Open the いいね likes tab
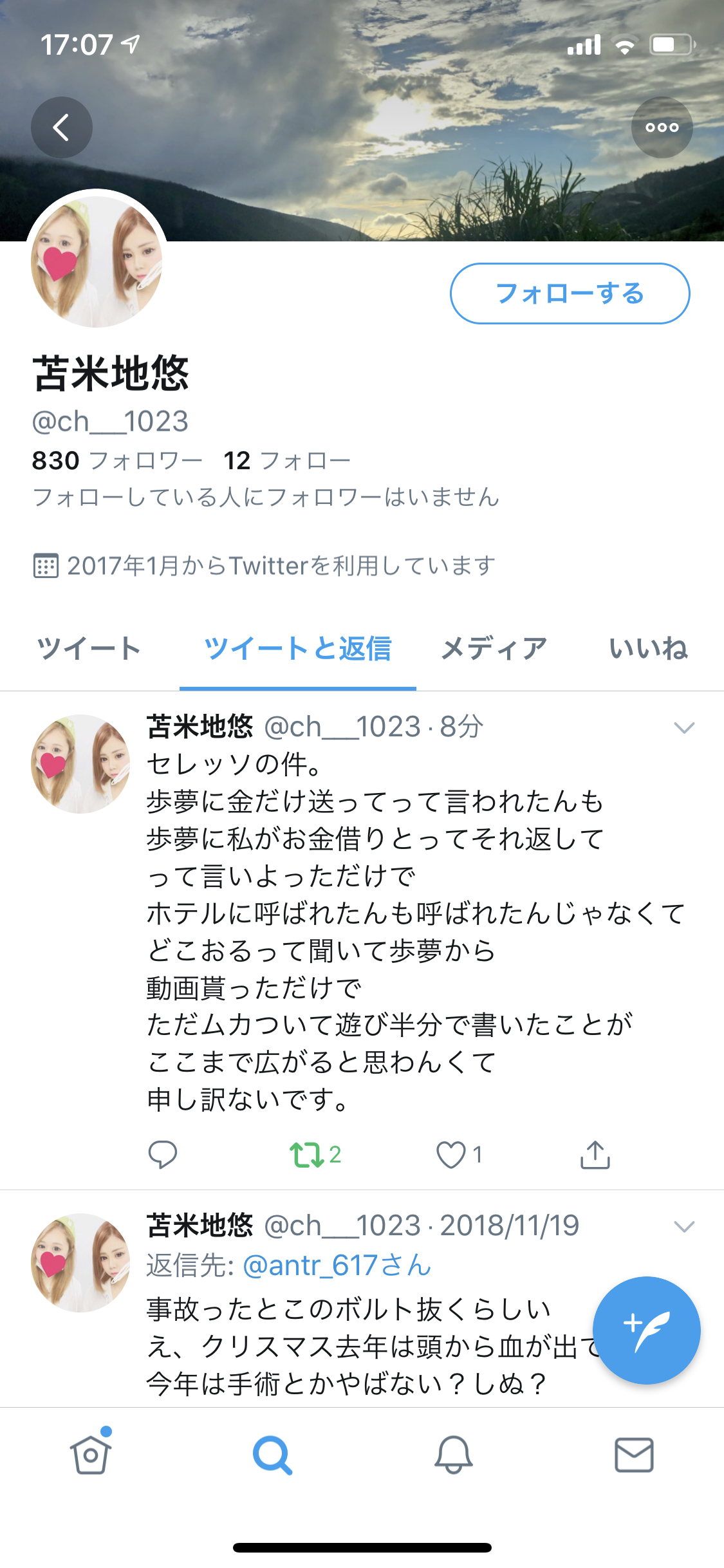This screenshot has width=724, height=1568. click(648, 648)
